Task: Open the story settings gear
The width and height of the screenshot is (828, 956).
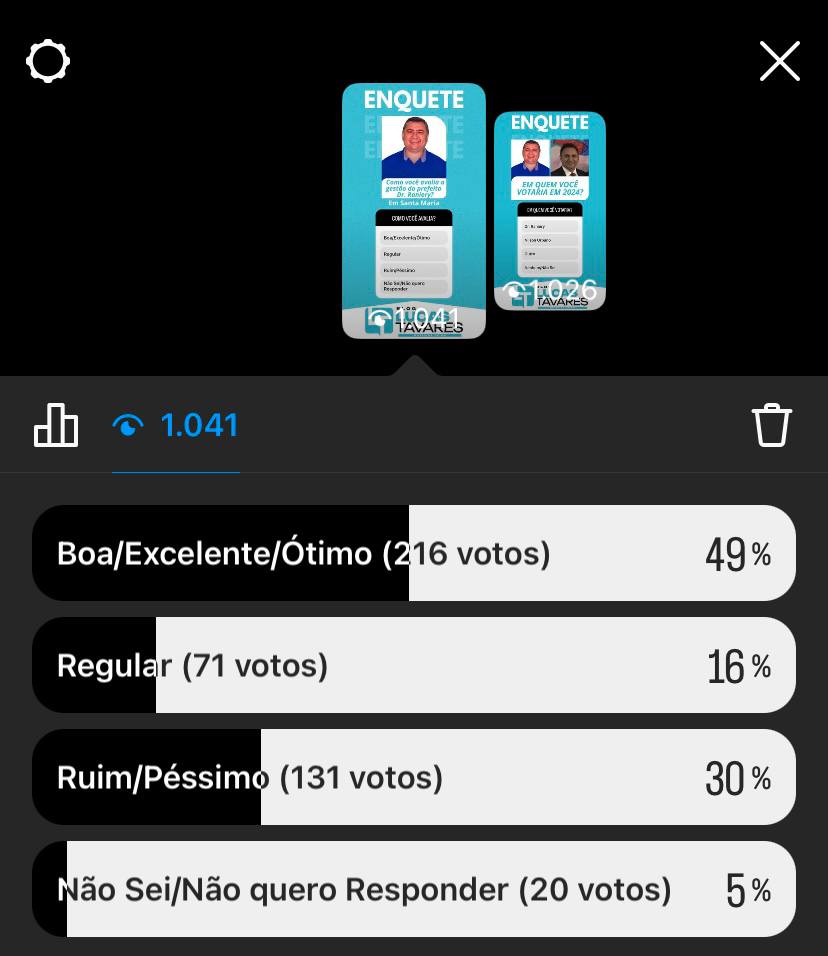Action: click(48, 62)
